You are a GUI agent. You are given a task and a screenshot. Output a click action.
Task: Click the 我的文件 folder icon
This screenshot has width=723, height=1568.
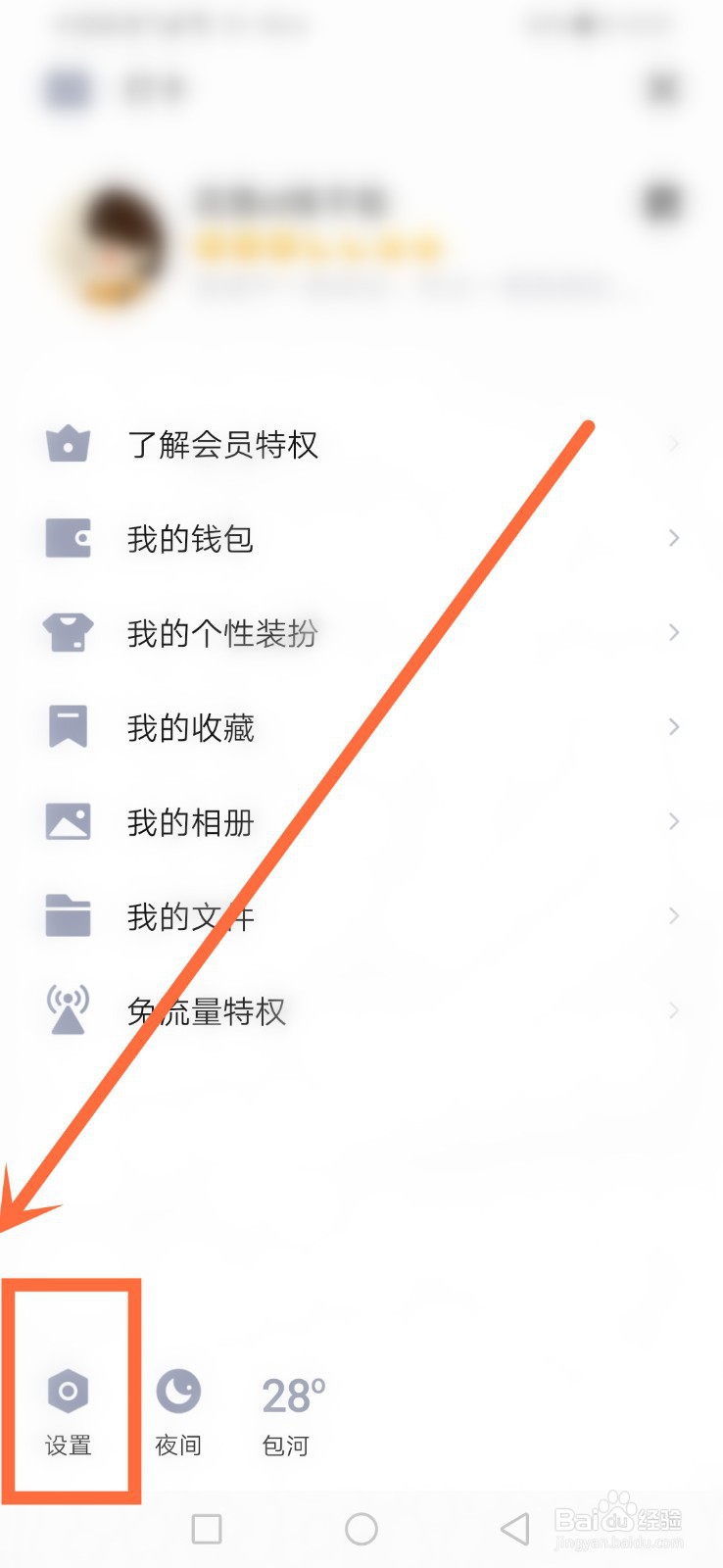(67, 915)
